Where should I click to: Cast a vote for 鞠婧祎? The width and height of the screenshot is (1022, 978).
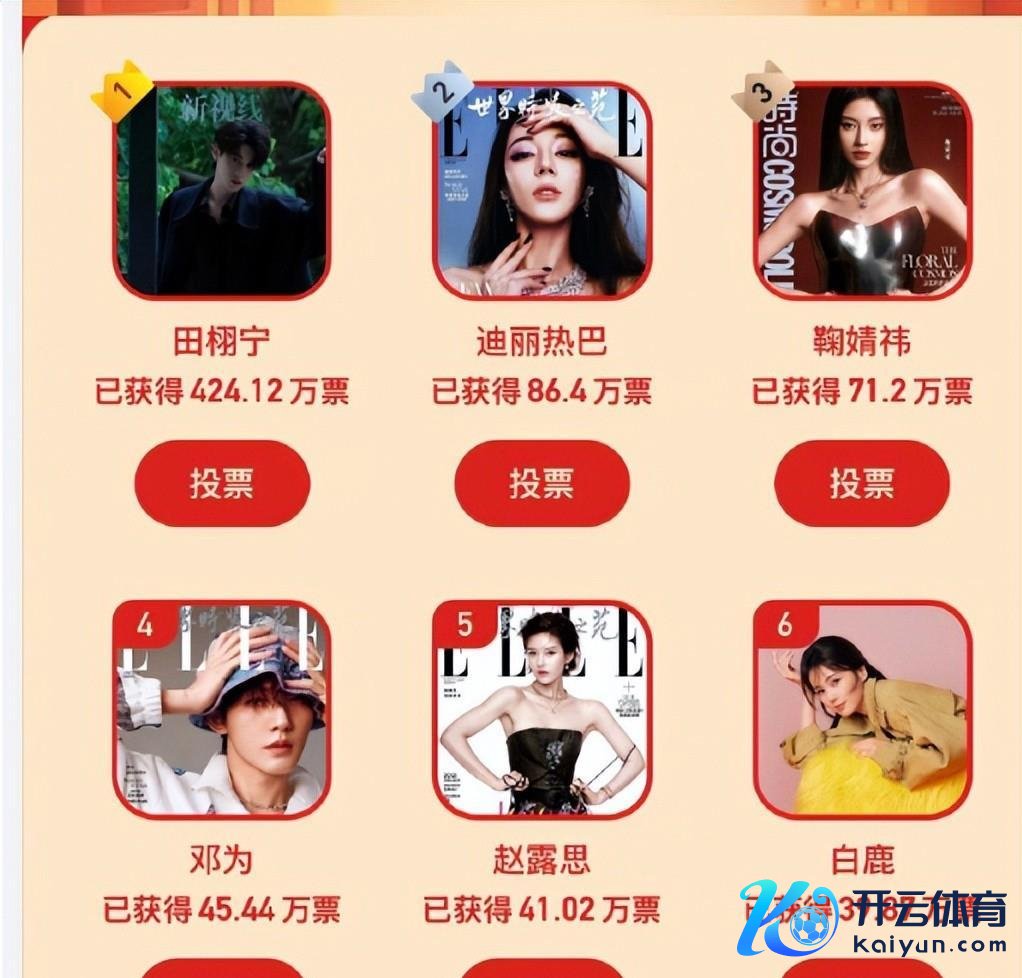(x=861, y=484)
